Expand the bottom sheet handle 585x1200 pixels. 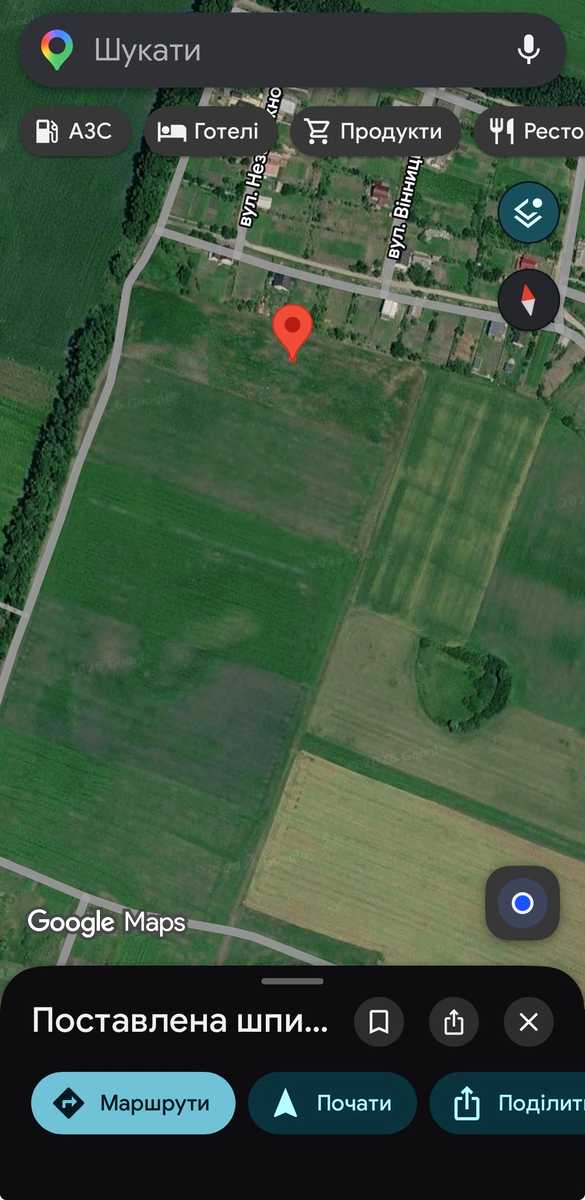(293, 981)
